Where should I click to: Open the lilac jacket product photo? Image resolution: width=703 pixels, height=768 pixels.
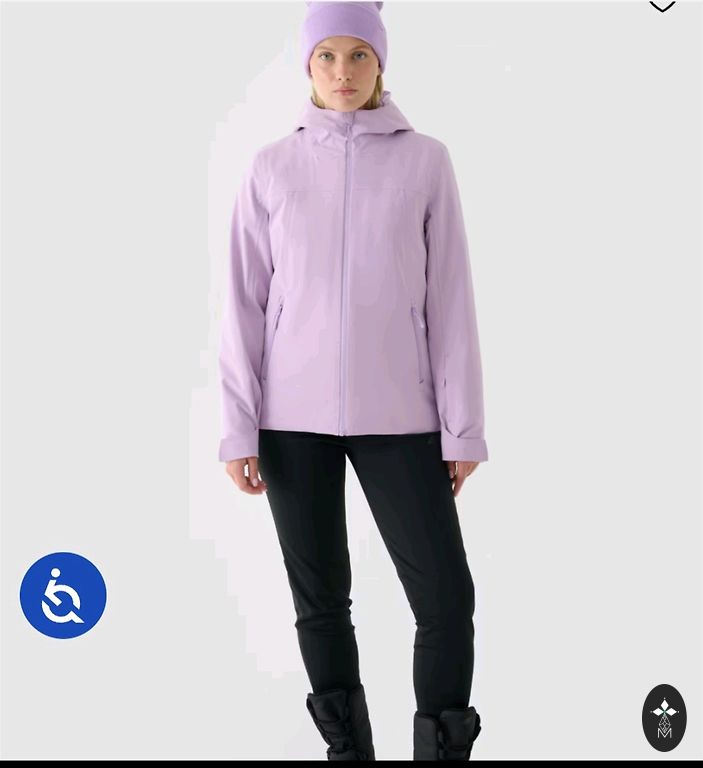(350, 300)
